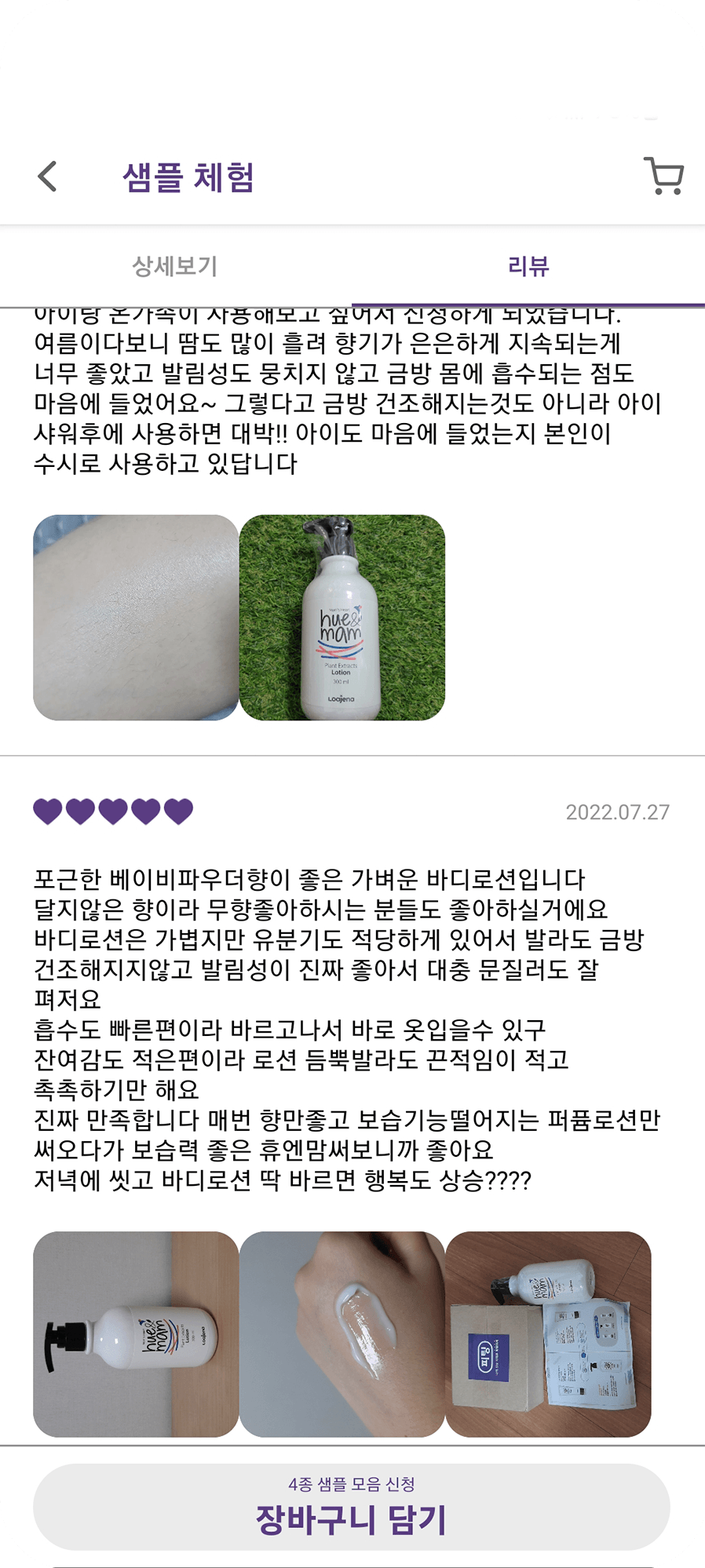Tap 장바구니 담기 to add samples

tap(352, 1507)
